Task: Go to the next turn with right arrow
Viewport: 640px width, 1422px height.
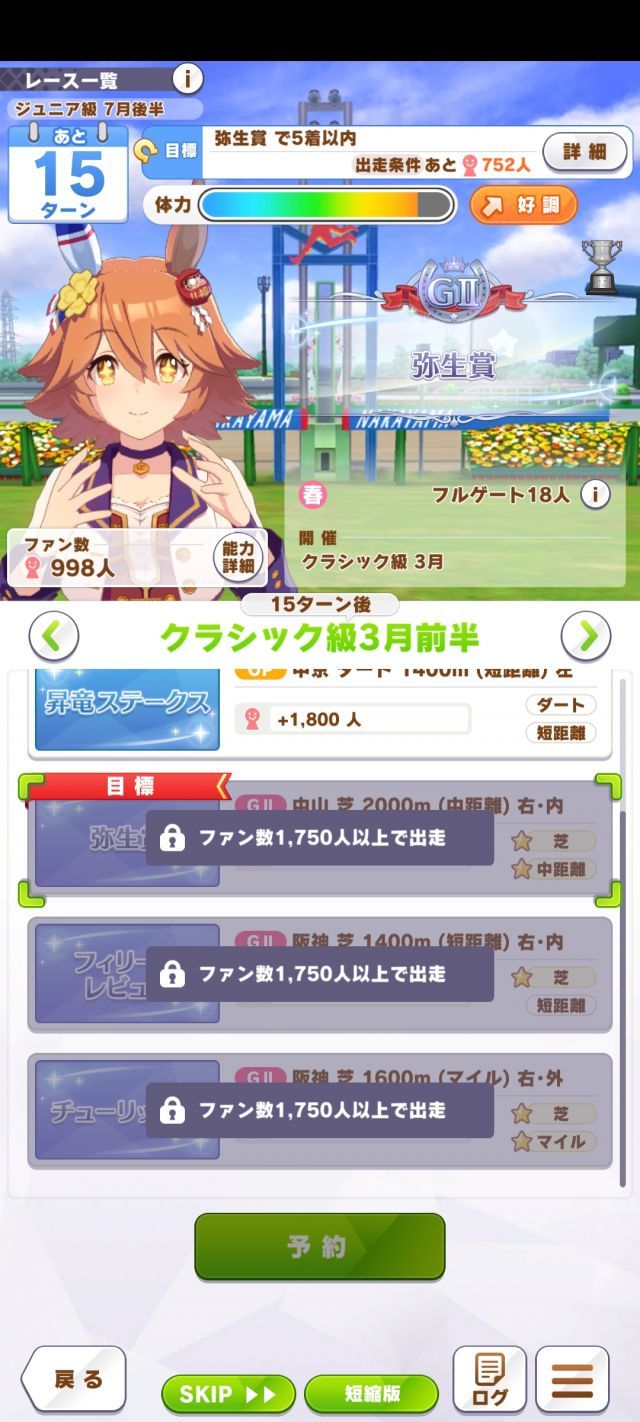Action: point(586,635)
